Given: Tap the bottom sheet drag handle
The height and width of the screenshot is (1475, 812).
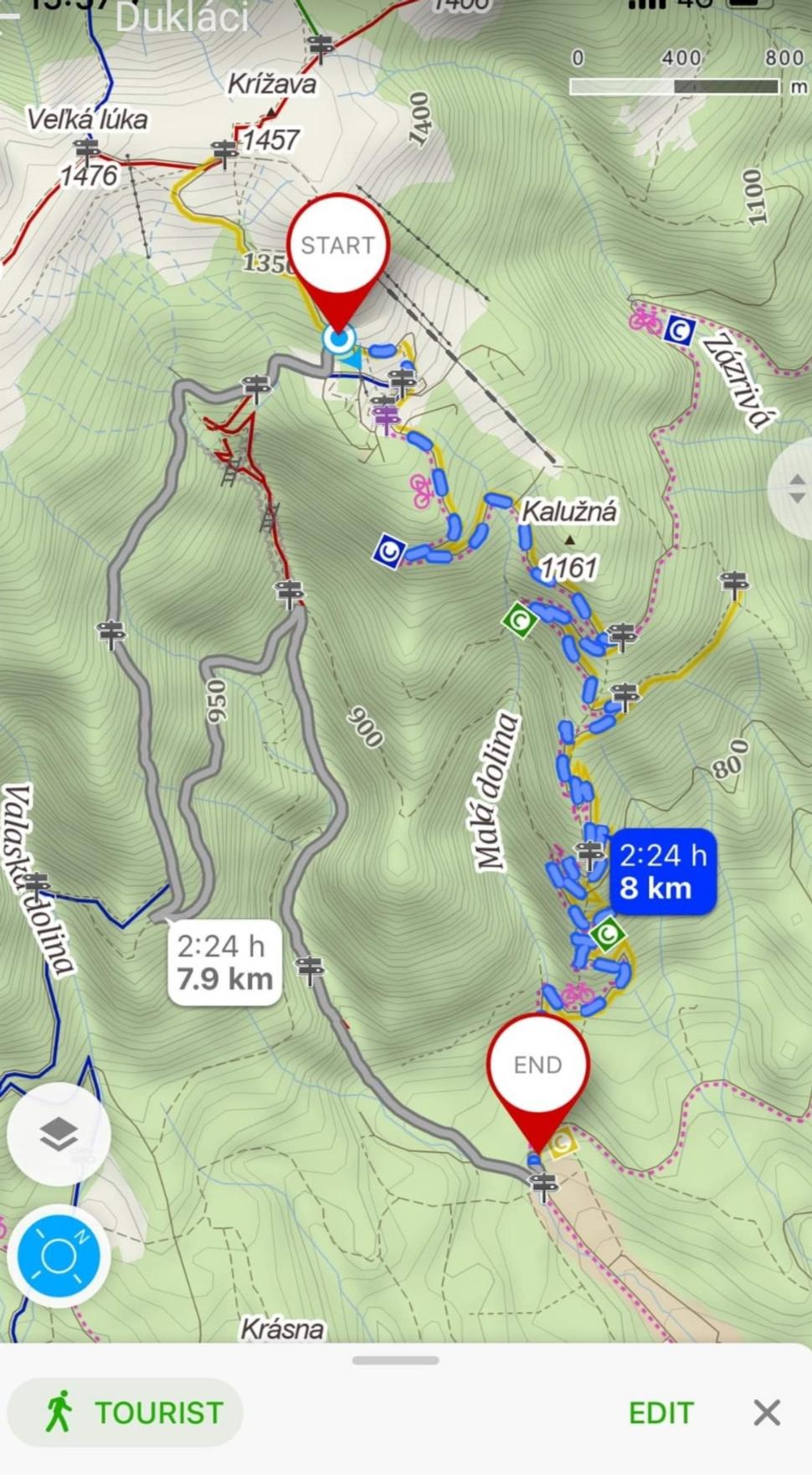Looking at the screenshot, I should 395,1360.
